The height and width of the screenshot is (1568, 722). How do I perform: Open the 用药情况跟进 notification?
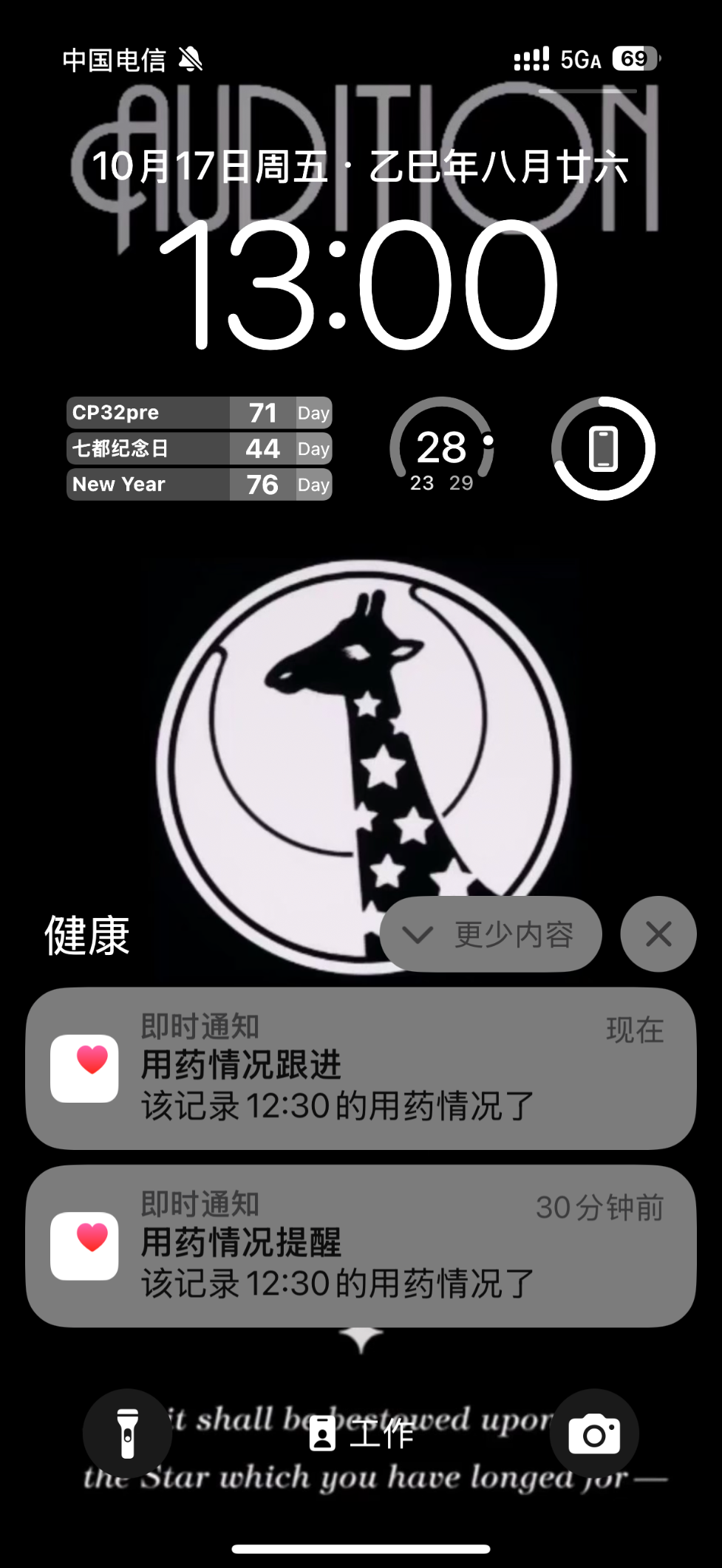point(361,1068)
